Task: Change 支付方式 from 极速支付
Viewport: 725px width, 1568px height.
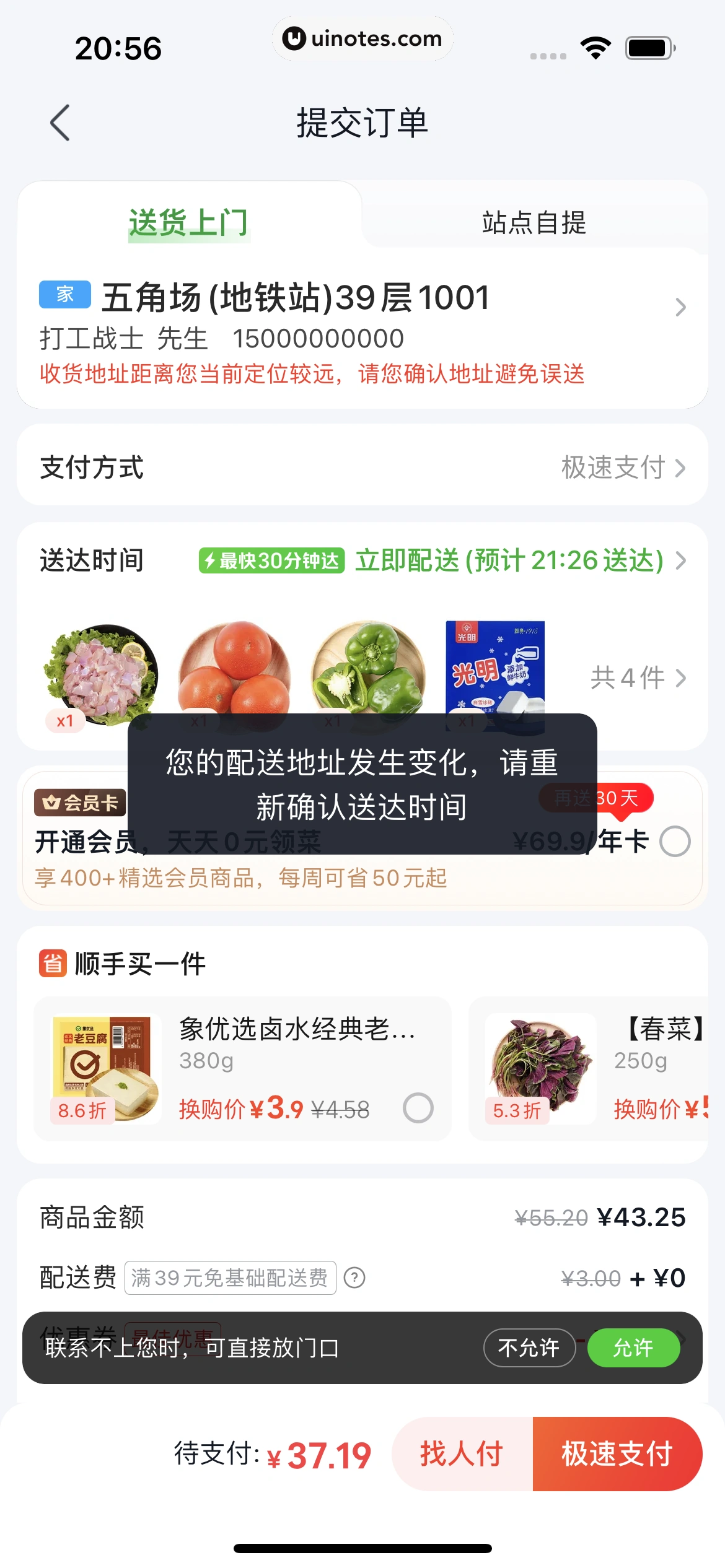Action: click(622, 468)
